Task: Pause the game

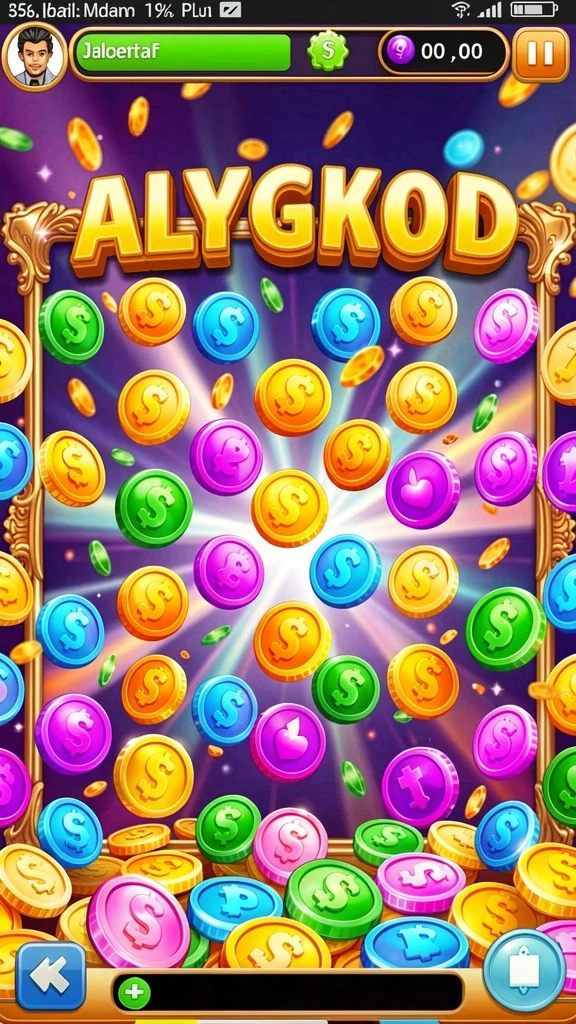Action: [540, 54]
